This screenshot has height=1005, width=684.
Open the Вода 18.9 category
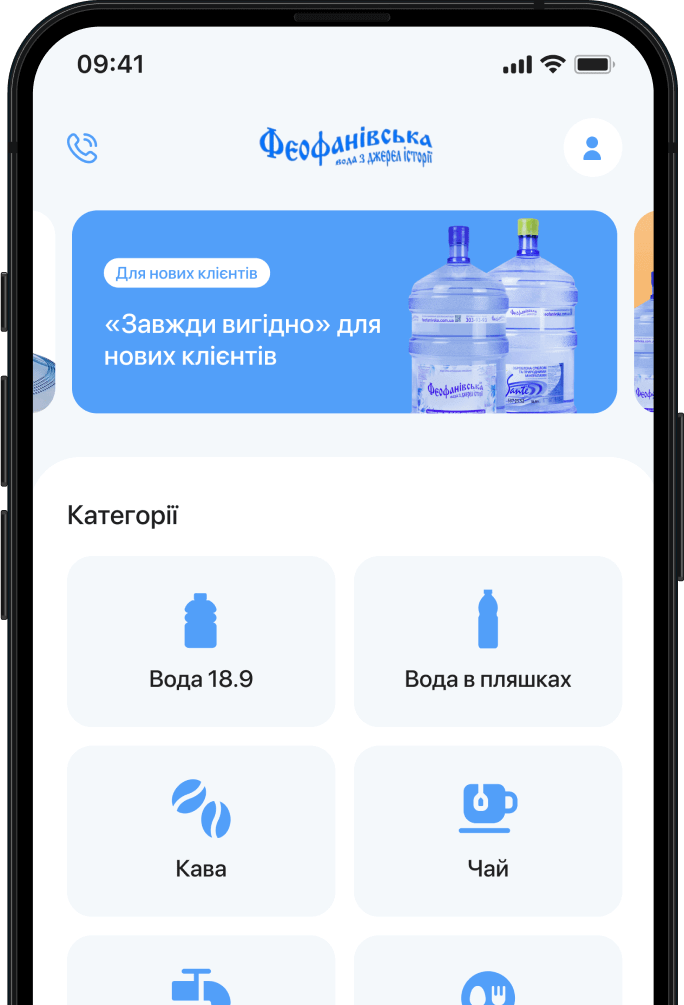201,641
